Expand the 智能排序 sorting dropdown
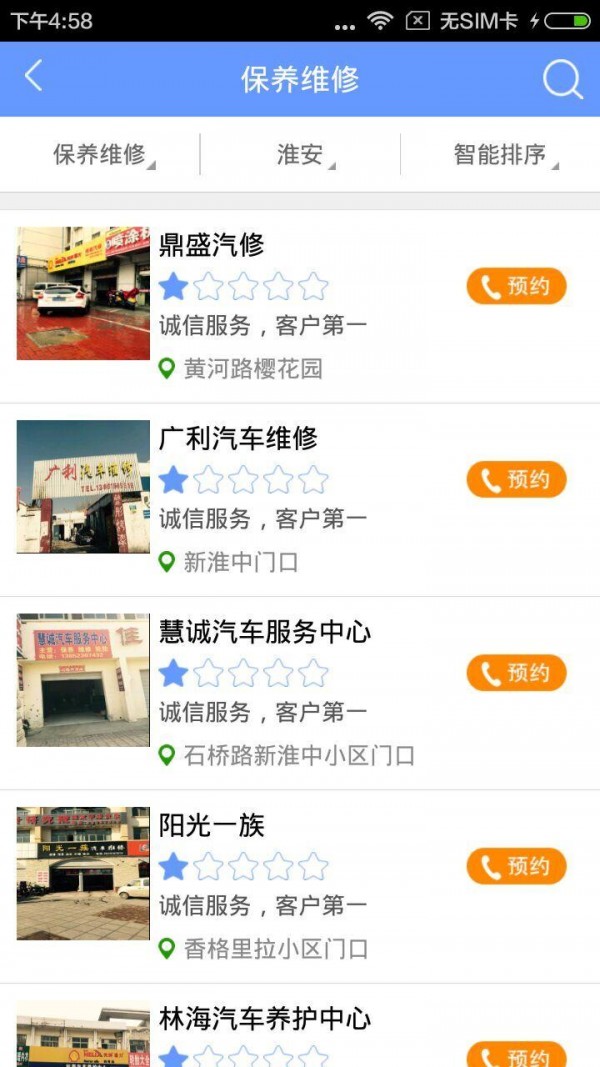600x1067 pixels. pos(500,155)
